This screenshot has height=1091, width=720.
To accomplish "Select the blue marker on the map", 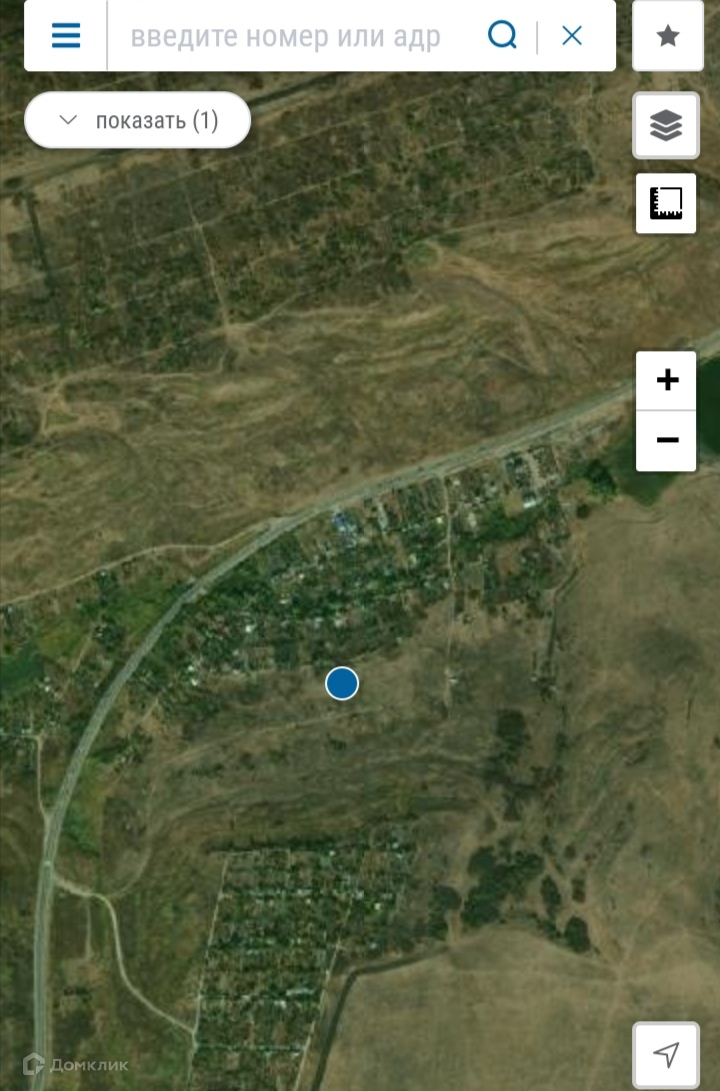I will coord(342,683).
